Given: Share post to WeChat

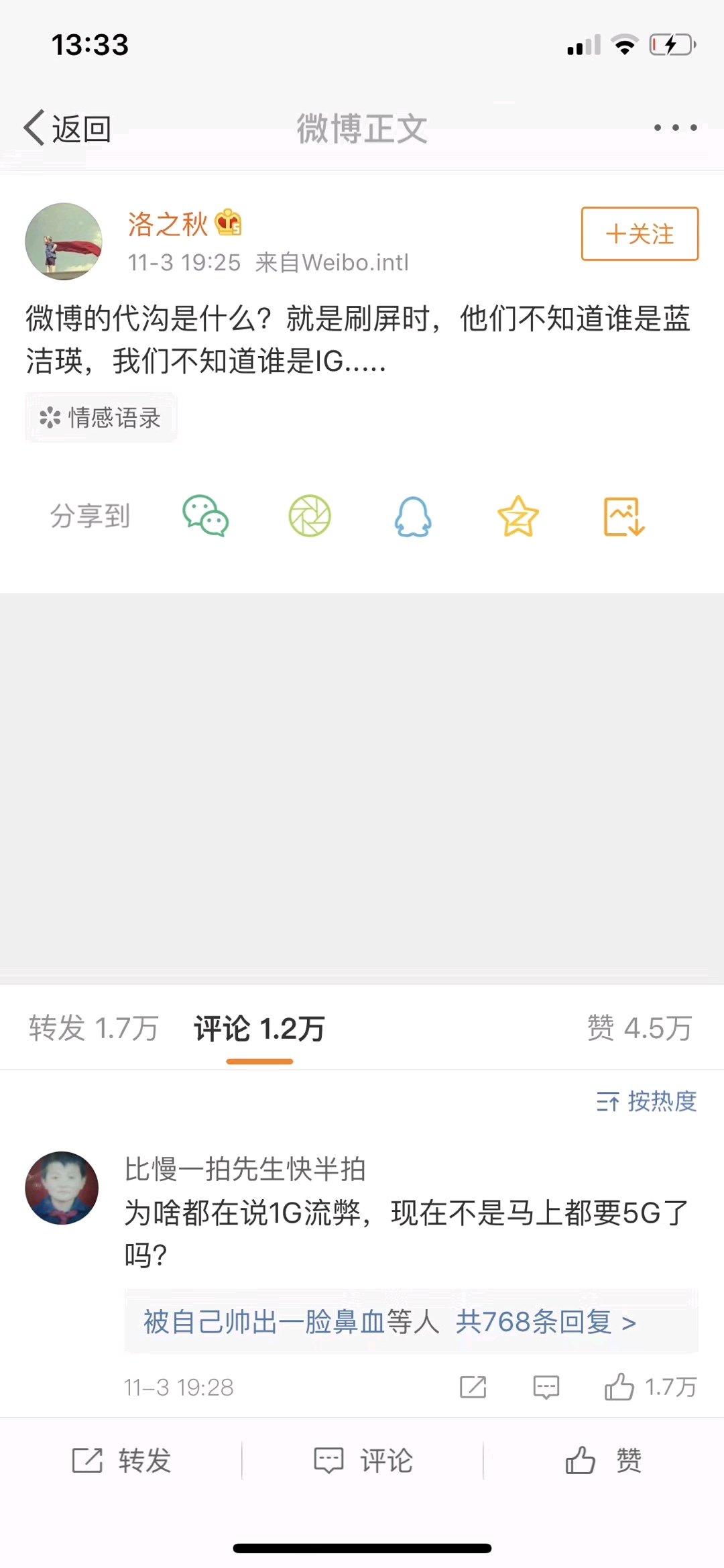Looking at the screenshot, I should point(206,516).
